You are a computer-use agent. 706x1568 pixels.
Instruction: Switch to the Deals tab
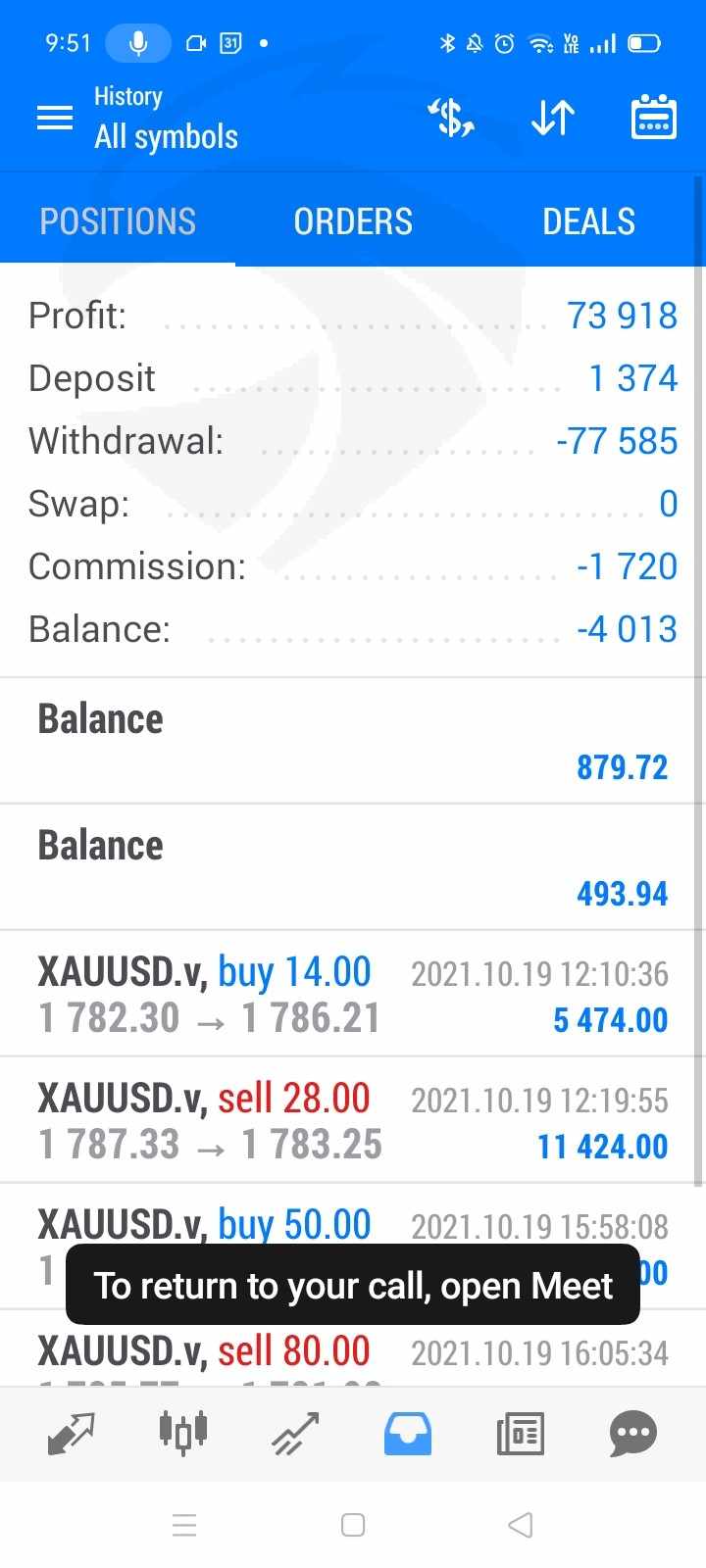[x=588, y=221]
